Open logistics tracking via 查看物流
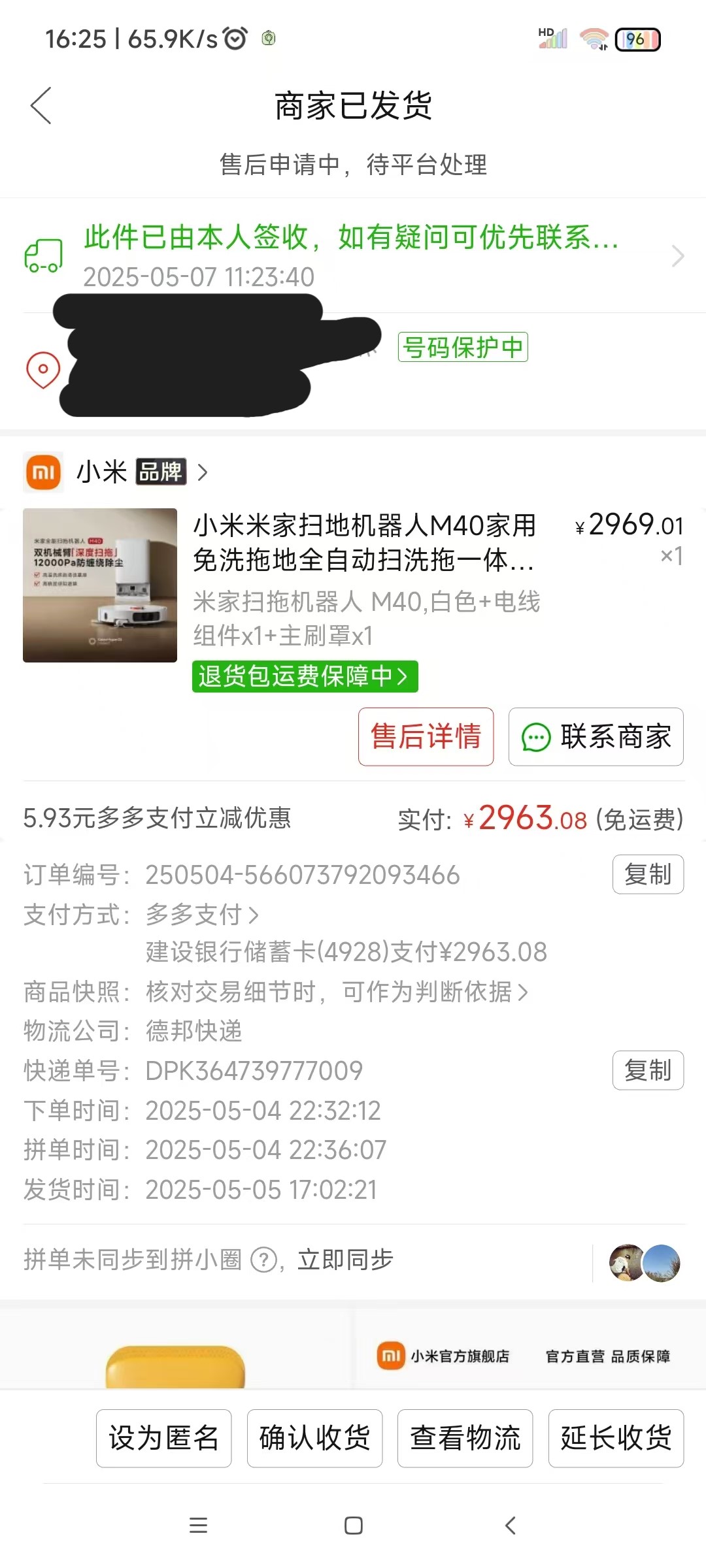This screenshot has width=706, height=1568. (465, 1438)
